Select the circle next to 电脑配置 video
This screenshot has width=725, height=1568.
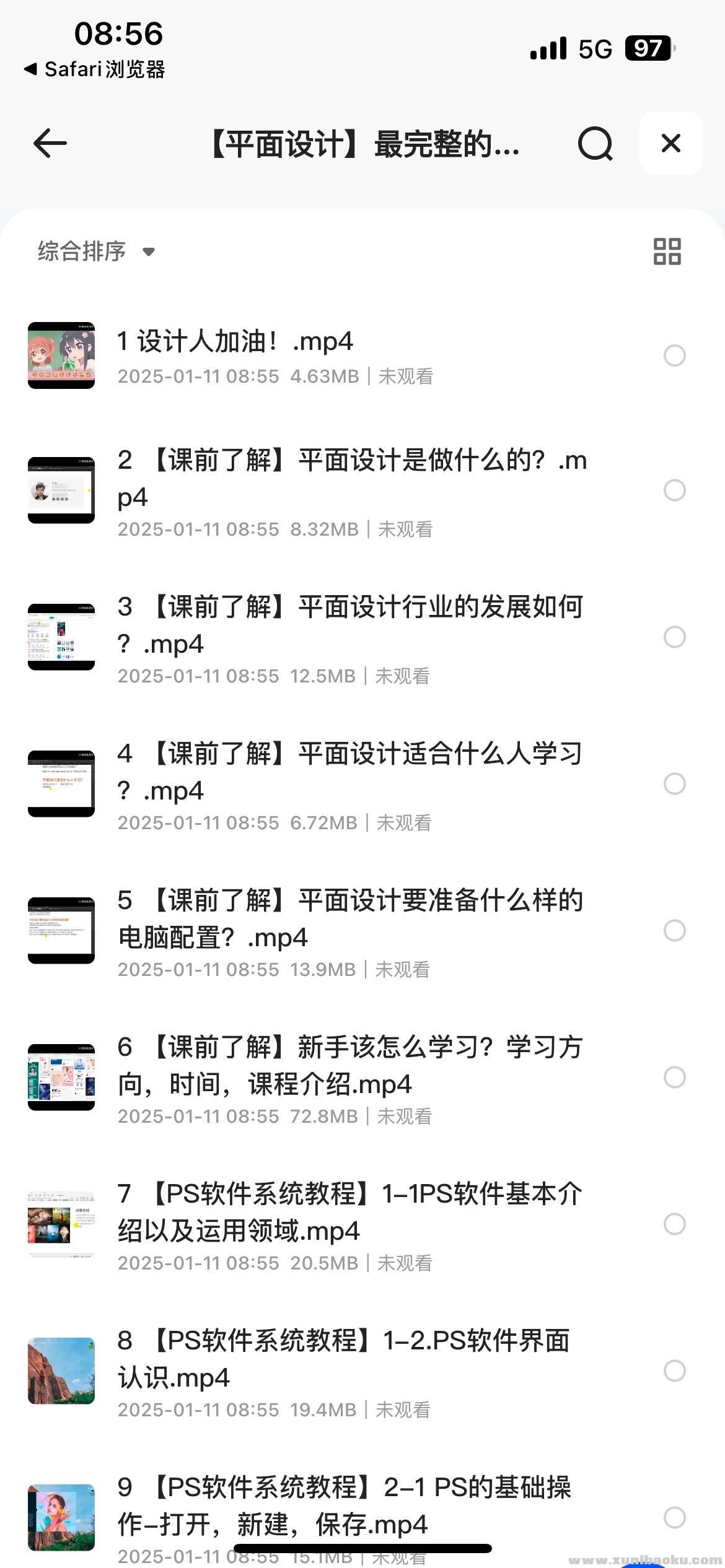coord(674,931)
